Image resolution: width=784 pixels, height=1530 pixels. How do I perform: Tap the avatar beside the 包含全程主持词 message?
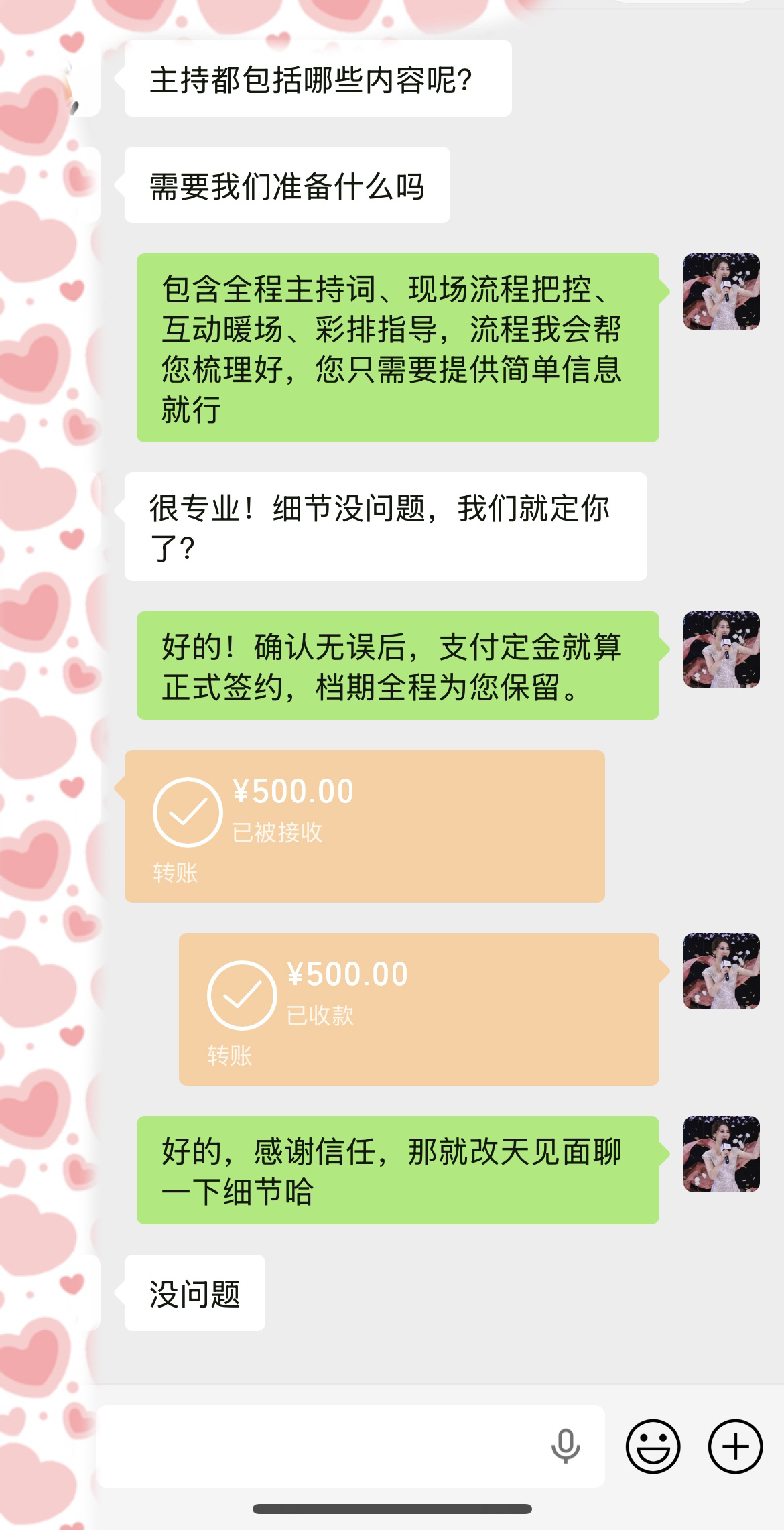coord(721,292)
